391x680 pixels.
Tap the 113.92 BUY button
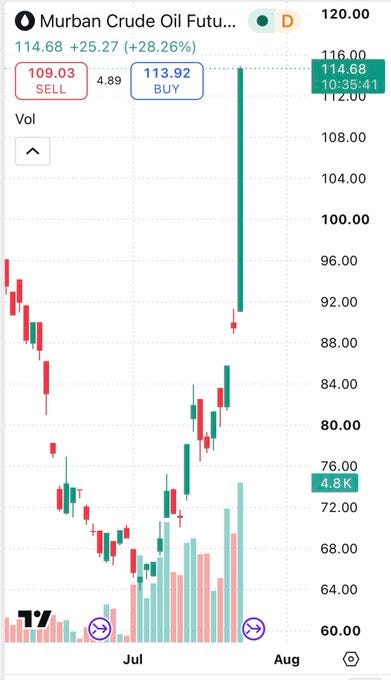[167, 81]
